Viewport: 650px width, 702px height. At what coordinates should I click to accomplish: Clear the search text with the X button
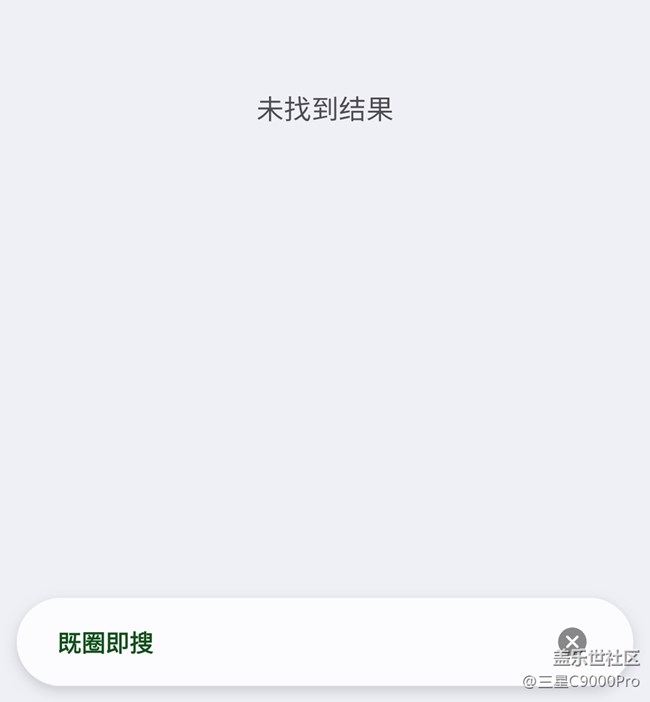pyautogui.click(x=572, y=642)
